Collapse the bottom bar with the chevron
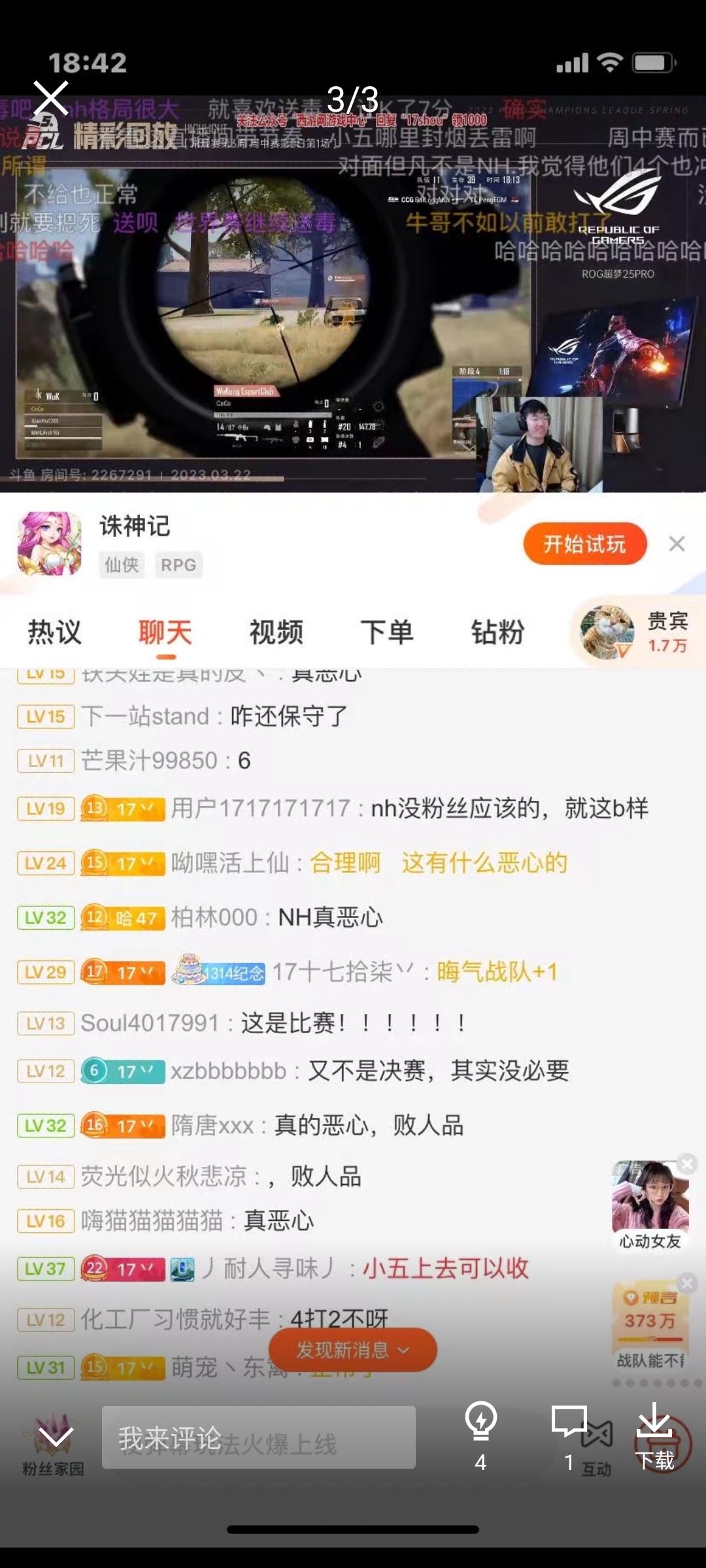Screen dimensions: 706x1568 coord(56,1436)
